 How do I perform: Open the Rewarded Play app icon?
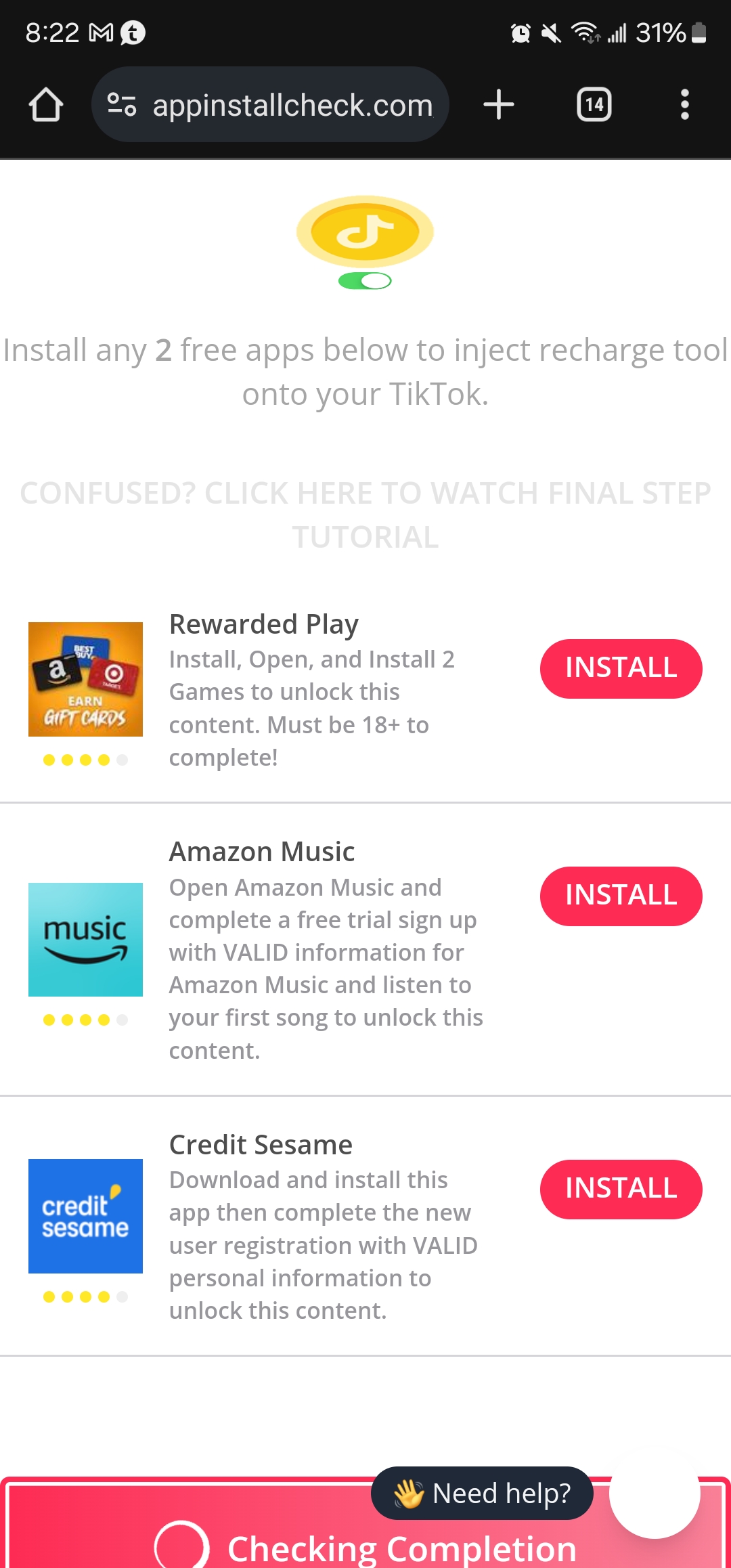pyautogui.click(x=85, y=679)
